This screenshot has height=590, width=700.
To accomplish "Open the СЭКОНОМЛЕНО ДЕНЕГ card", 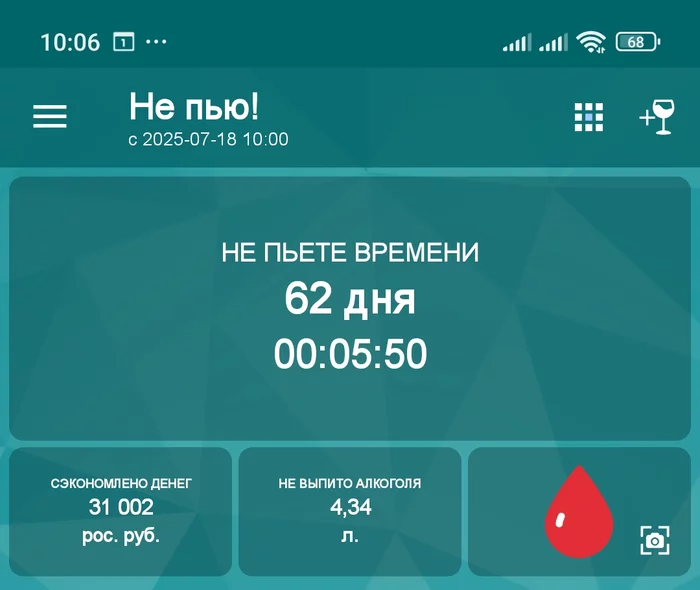I will (121, 511).
